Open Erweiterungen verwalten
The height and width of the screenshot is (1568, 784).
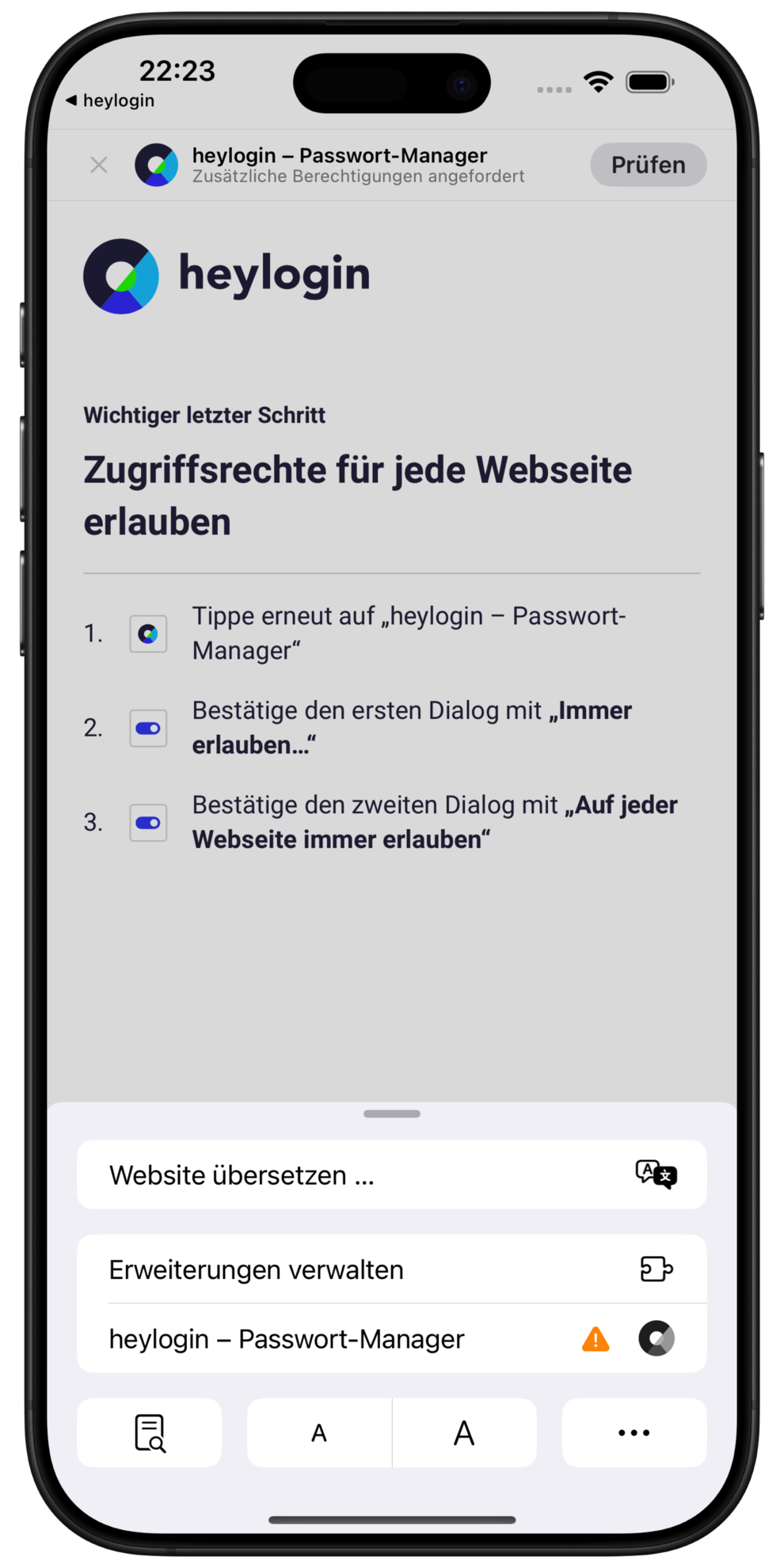(391, 1269)
